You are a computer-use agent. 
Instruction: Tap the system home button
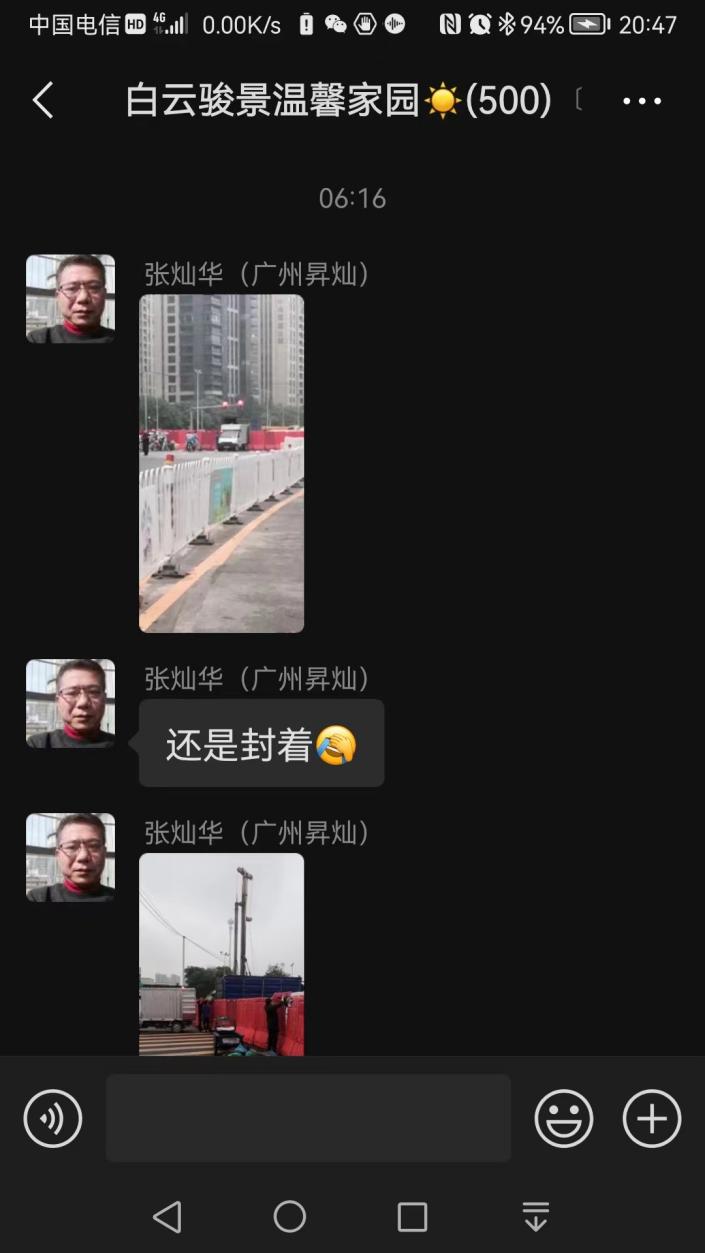[290, 1216]
